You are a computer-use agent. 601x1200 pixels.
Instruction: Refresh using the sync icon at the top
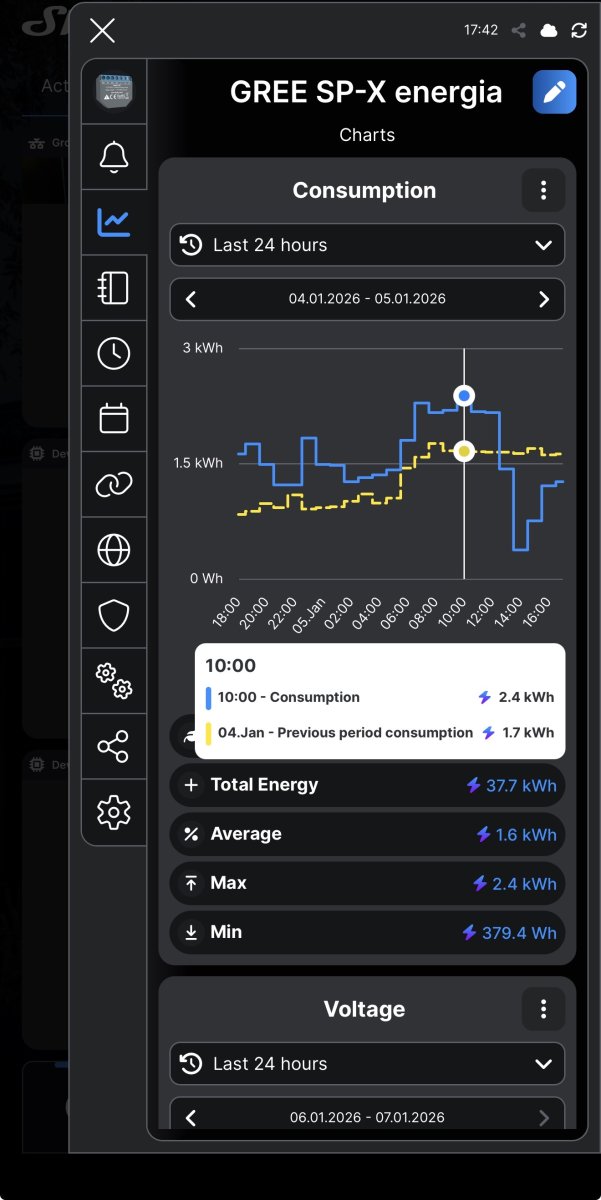pyautogui.click(x=579, y=30)
